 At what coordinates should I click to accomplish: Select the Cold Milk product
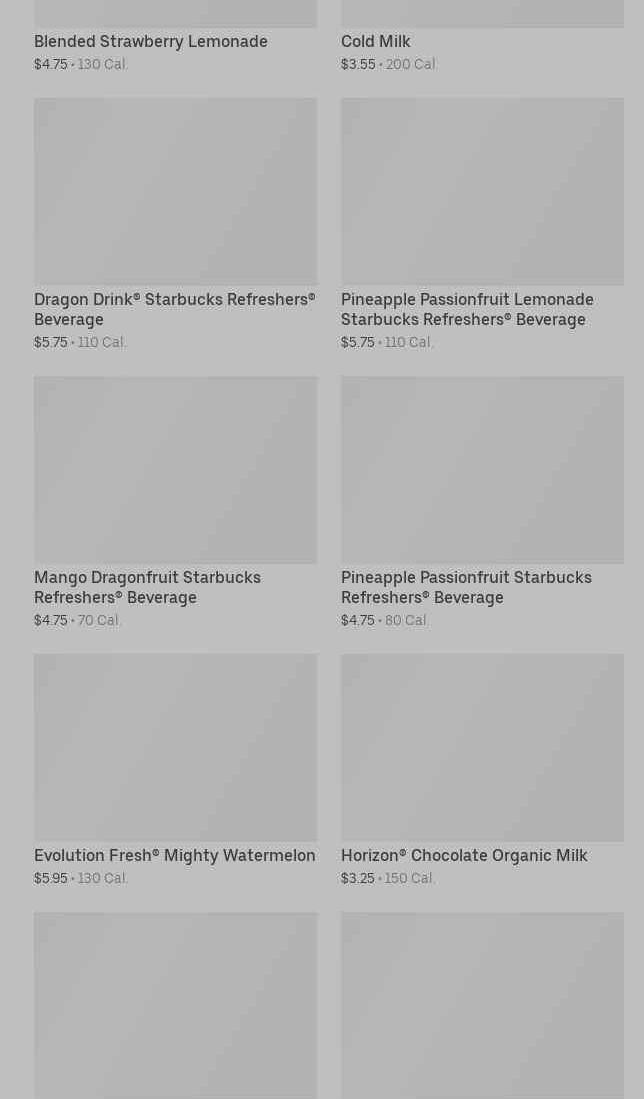coord(376,42)
